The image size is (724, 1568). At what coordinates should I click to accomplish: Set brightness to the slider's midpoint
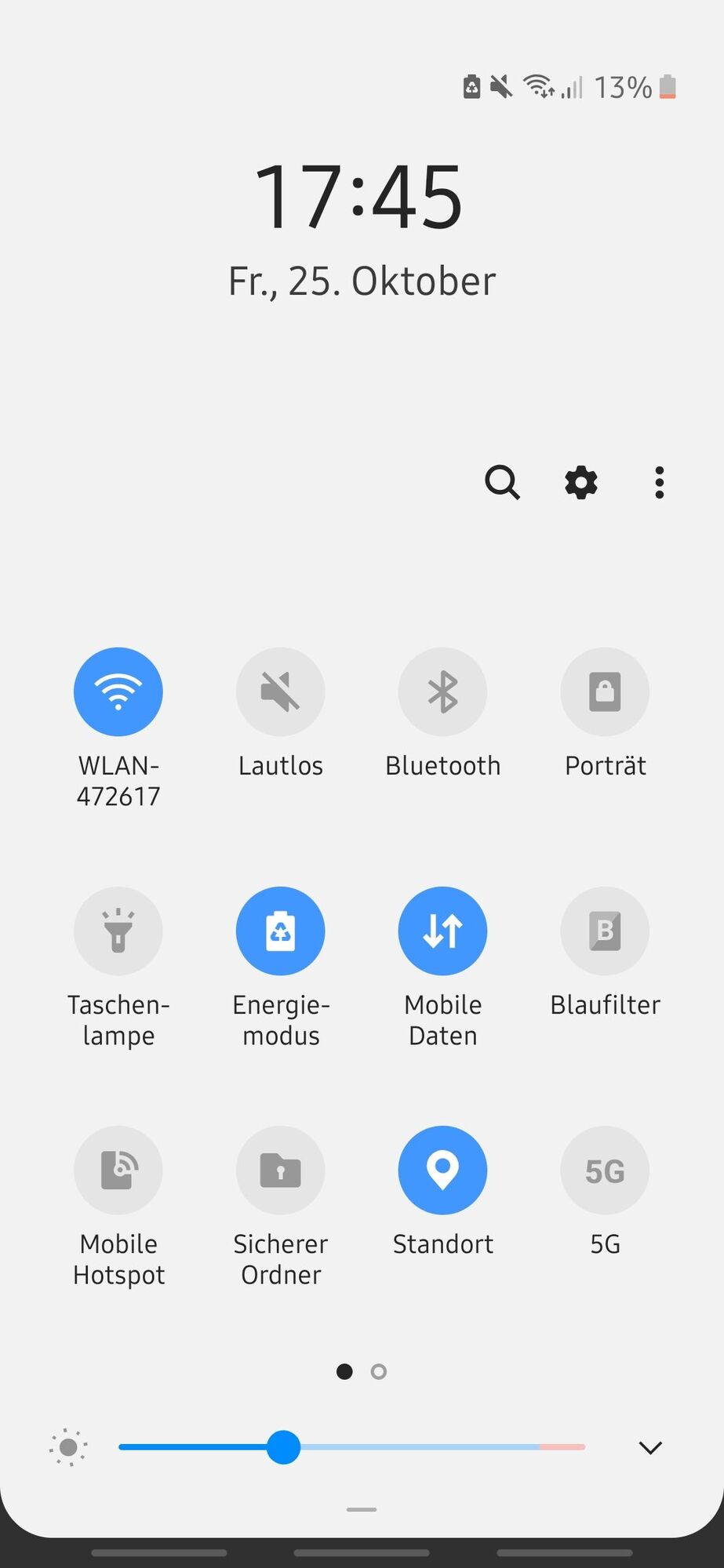click(352, 1447)
